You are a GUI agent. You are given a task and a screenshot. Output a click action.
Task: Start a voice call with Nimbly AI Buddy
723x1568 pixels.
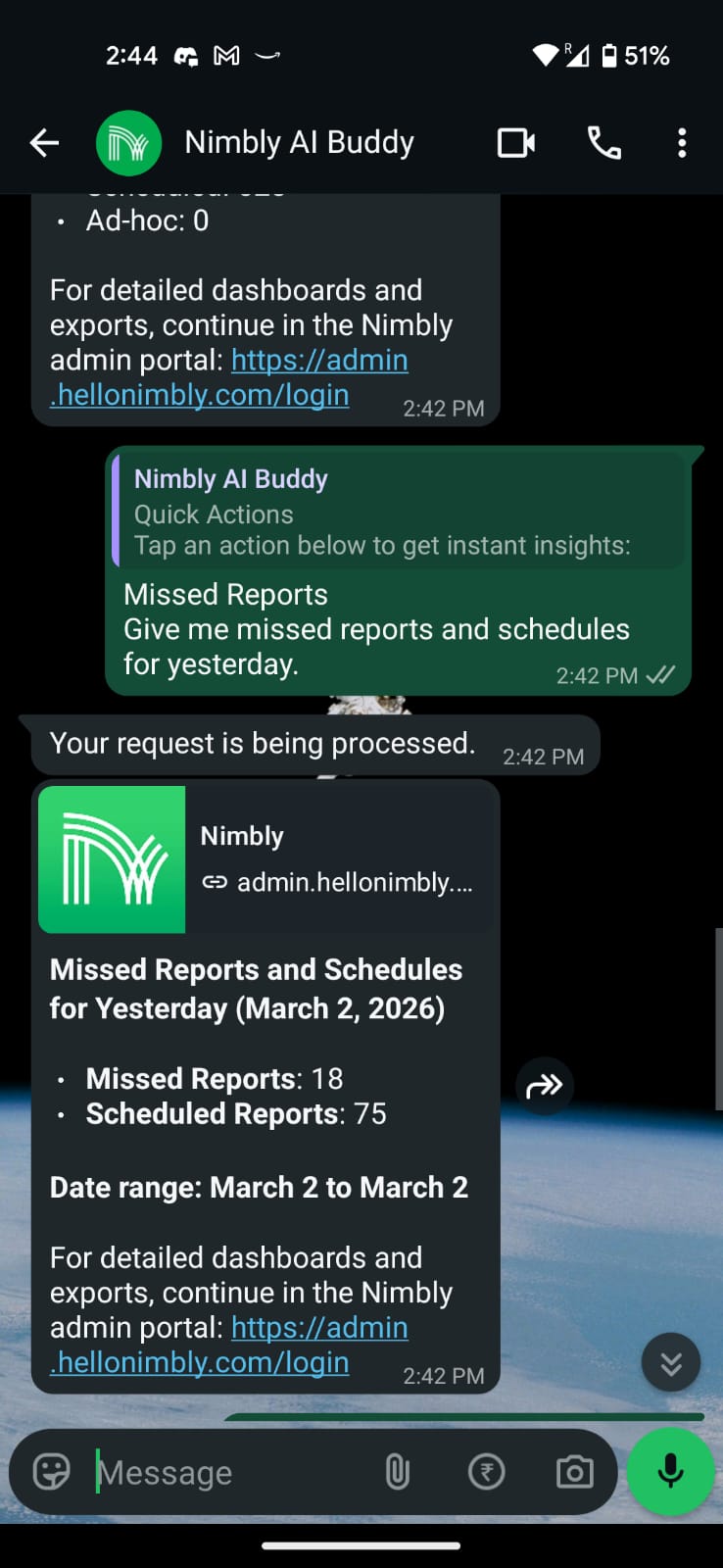(x=603, y=142)
